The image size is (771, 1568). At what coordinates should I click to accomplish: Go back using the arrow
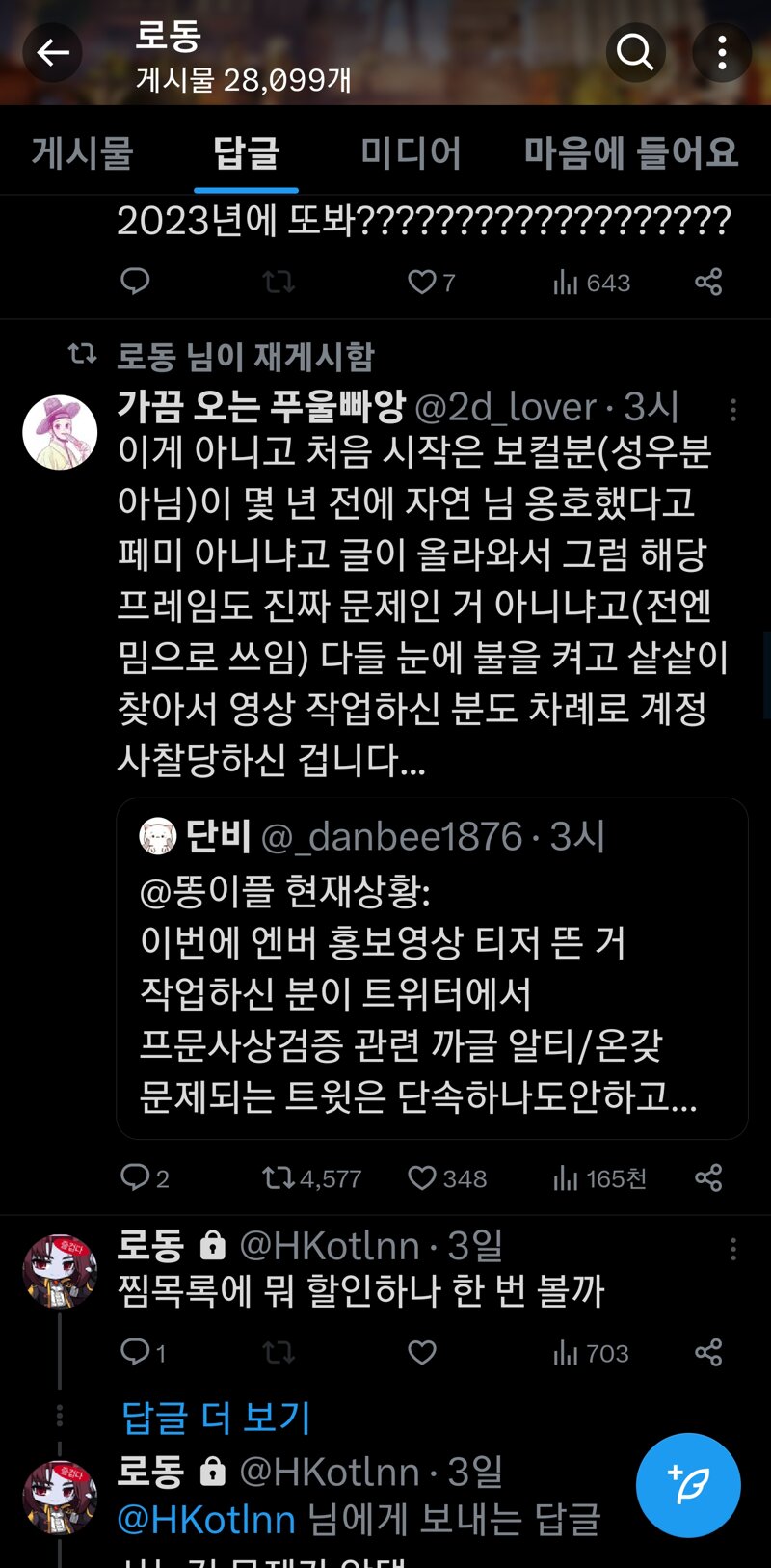[52, 52]
